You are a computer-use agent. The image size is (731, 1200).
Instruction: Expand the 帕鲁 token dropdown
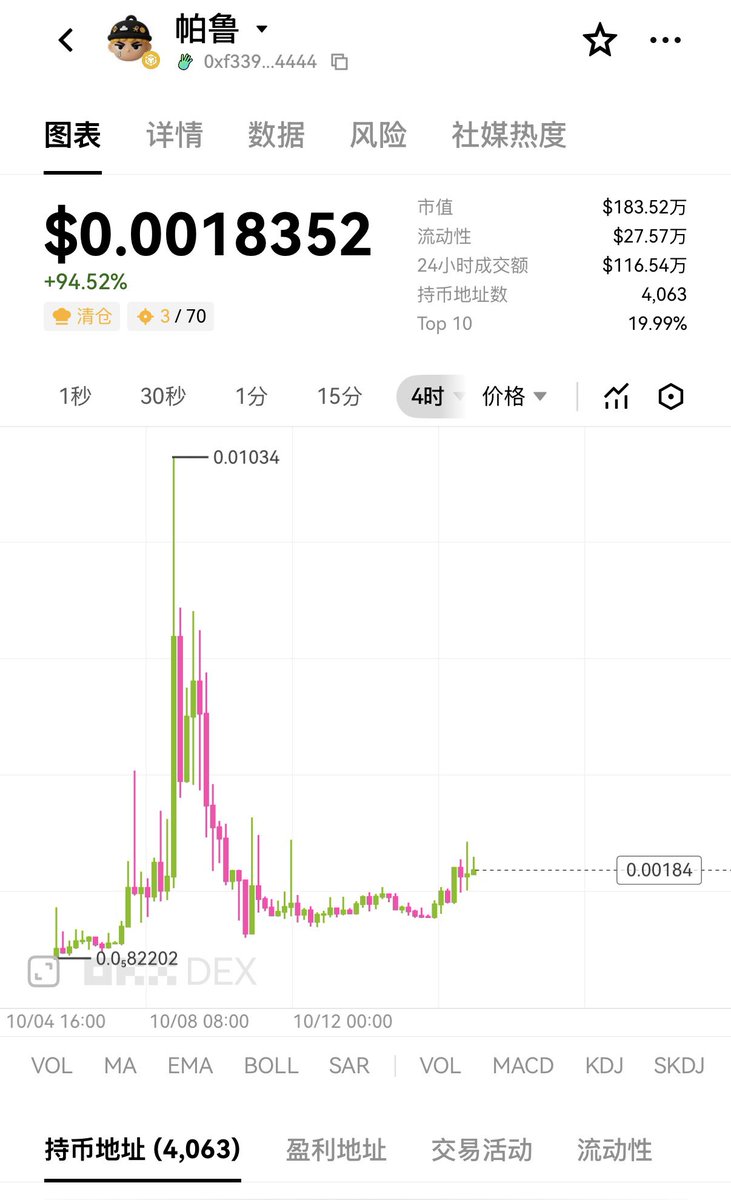tap(262, 29)
